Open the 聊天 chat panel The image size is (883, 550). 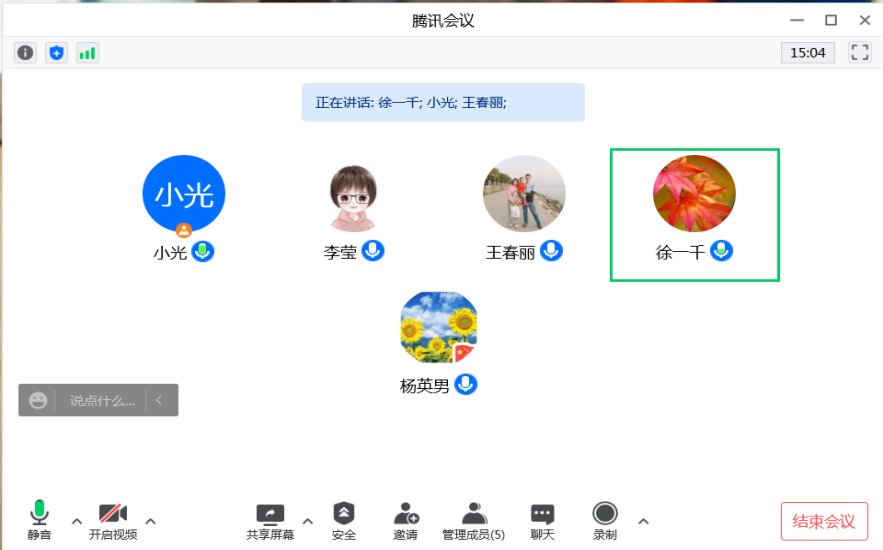click(x=542, y=520)
